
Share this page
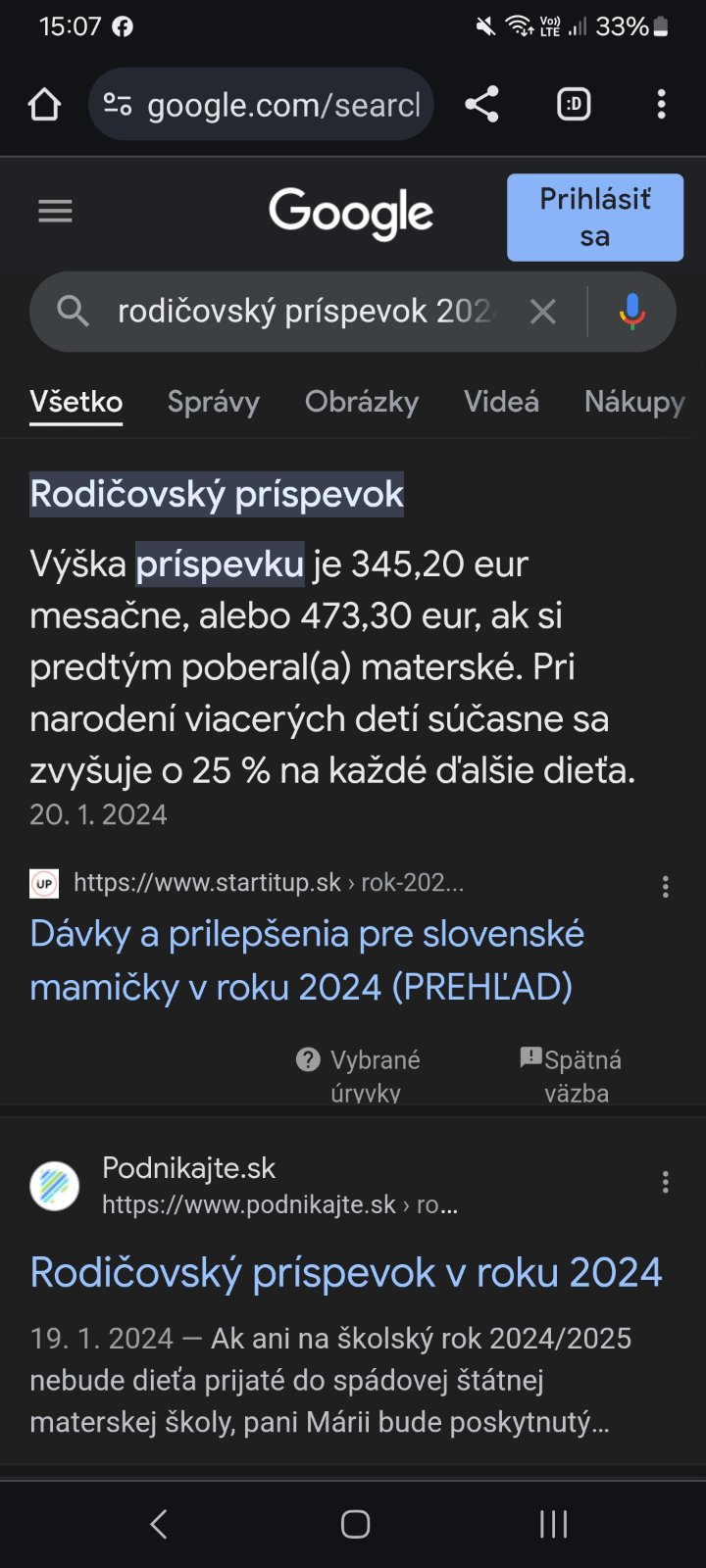pyautogui.click(x=481, y=104)
